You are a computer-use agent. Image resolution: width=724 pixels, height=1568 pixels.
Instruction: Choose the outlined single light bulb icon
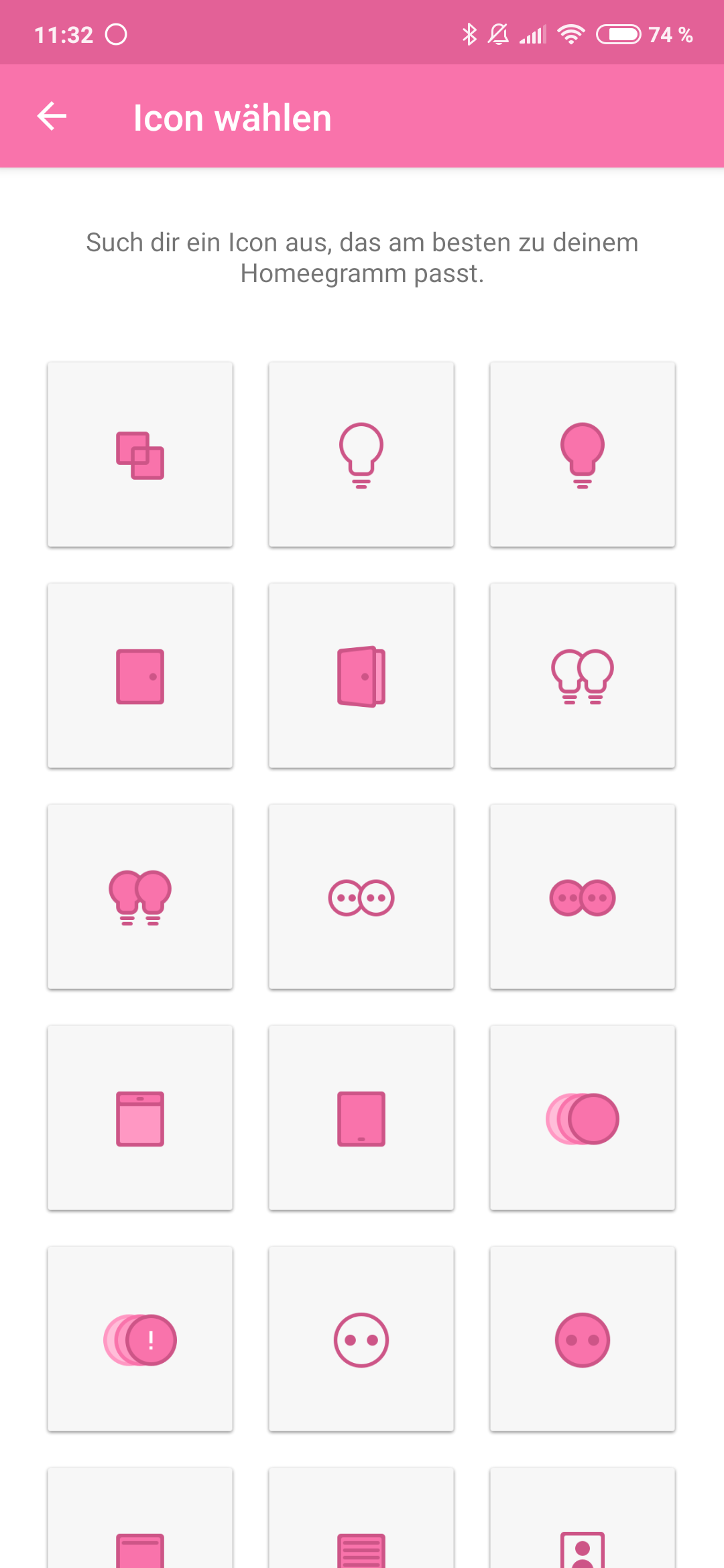click(361, 455)
